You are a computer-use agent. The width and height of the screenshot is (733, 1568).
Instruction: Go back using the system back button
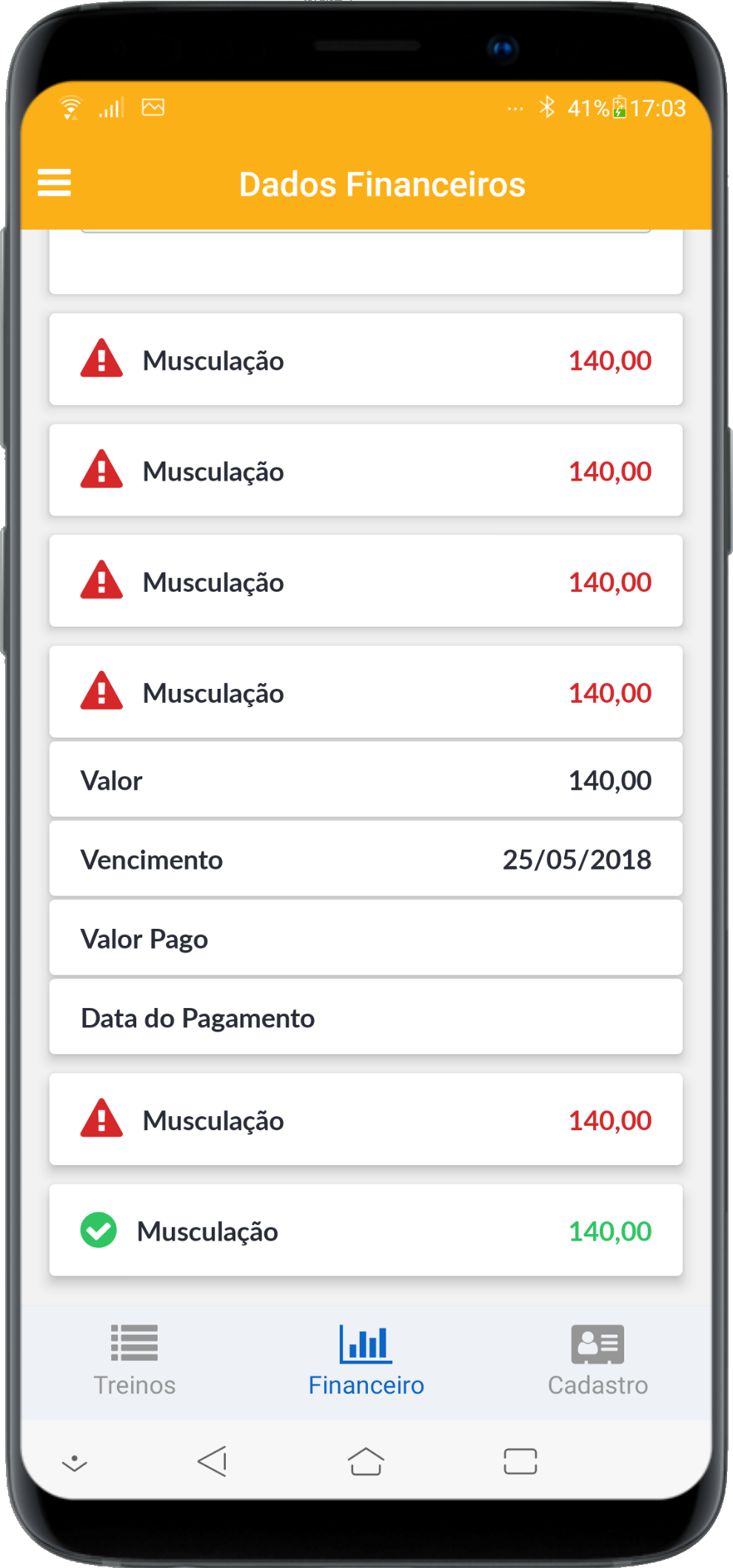coord(212,1461)
